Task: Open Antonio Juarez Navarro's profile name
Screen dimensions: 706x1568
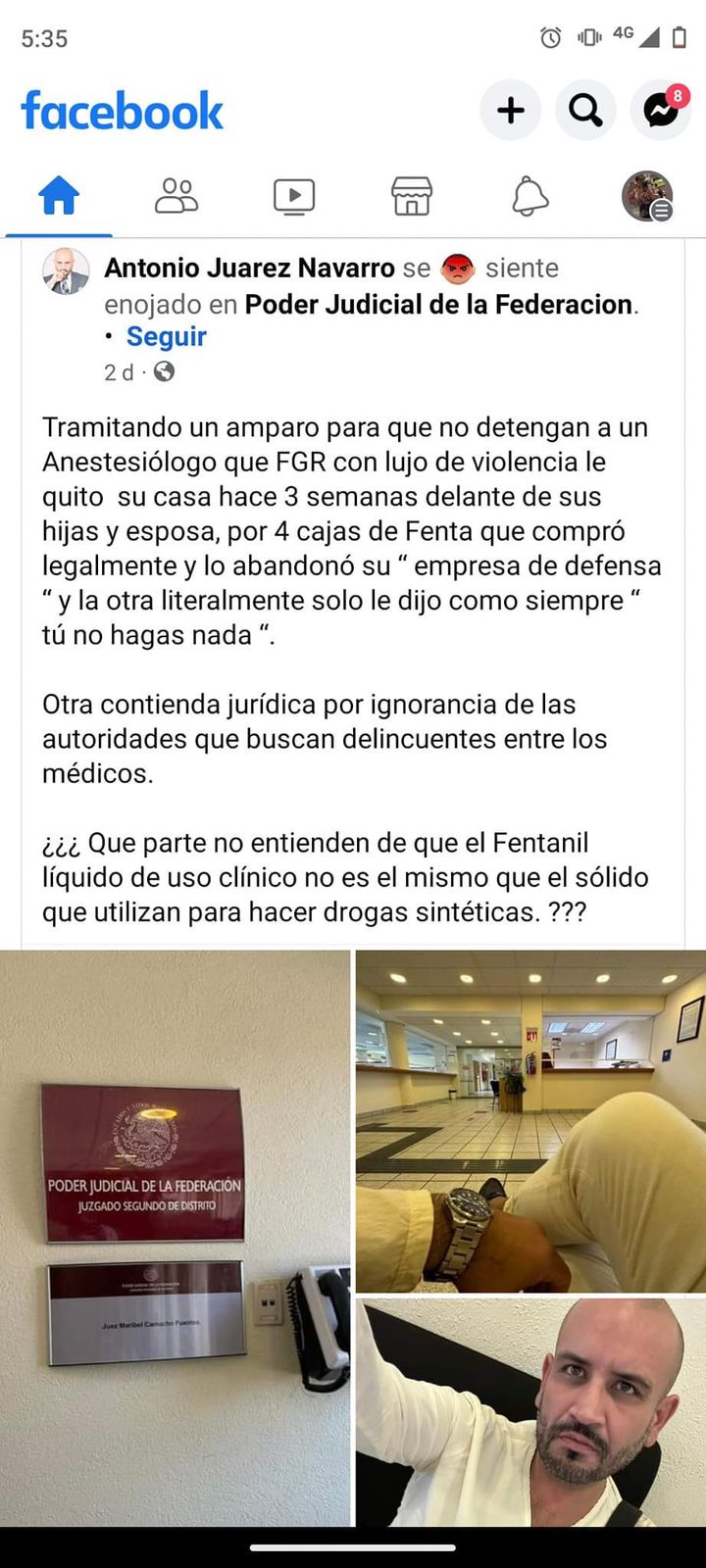Action: pyautogui.click(x=249, y=268)
